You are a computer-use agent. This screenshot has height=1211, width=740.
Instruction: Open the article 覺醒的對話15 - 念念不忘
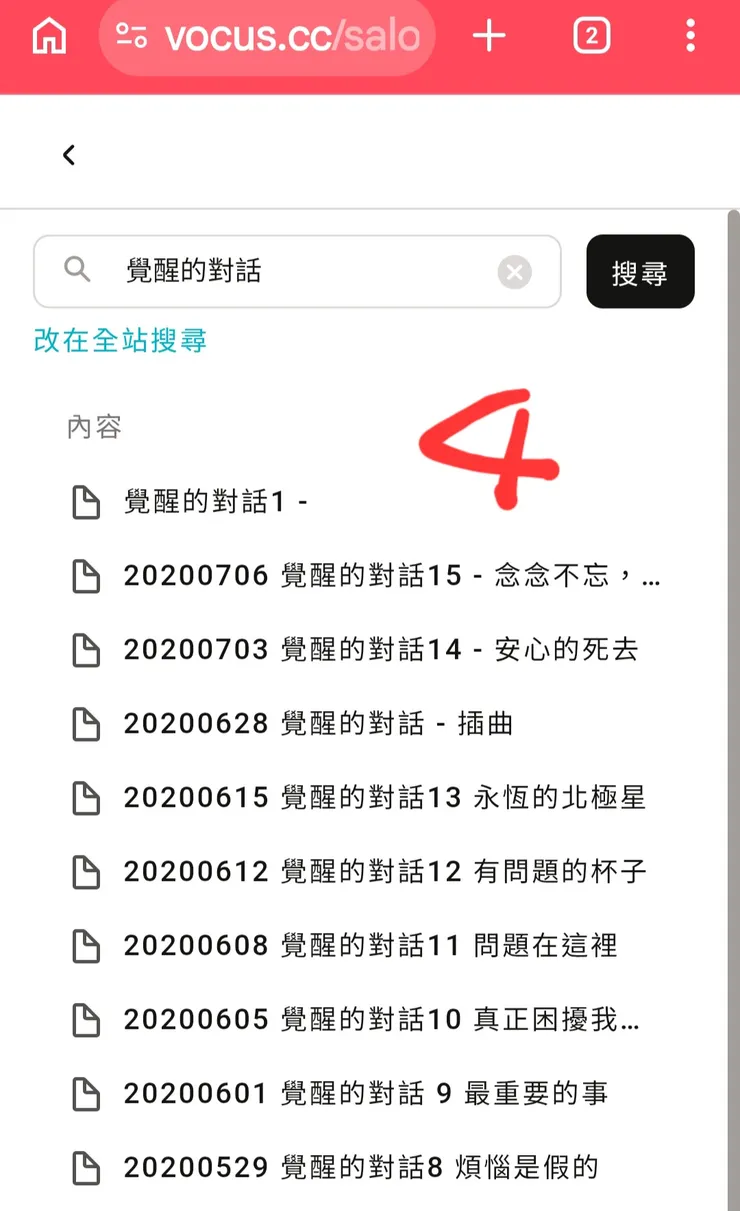tap(390, 576)
